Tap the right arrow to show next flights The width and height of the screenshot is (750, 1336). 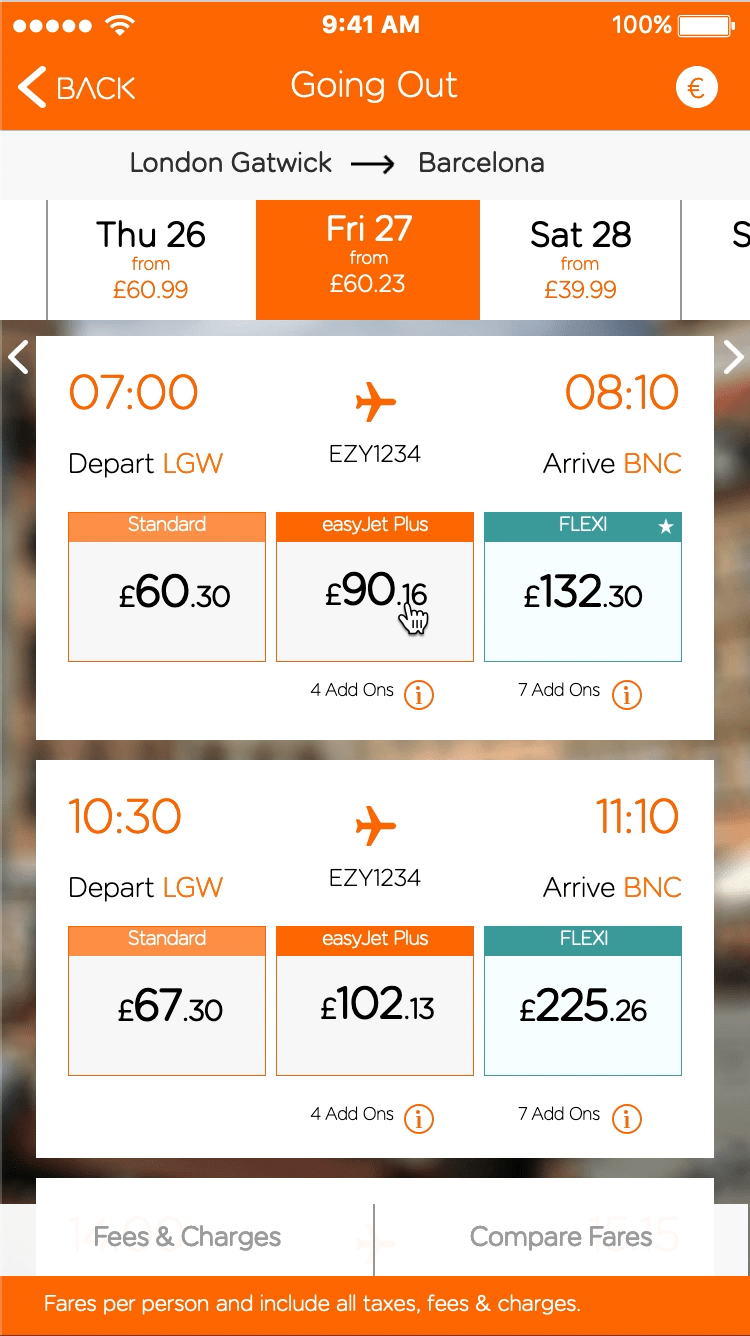click(x=733, y=357)
